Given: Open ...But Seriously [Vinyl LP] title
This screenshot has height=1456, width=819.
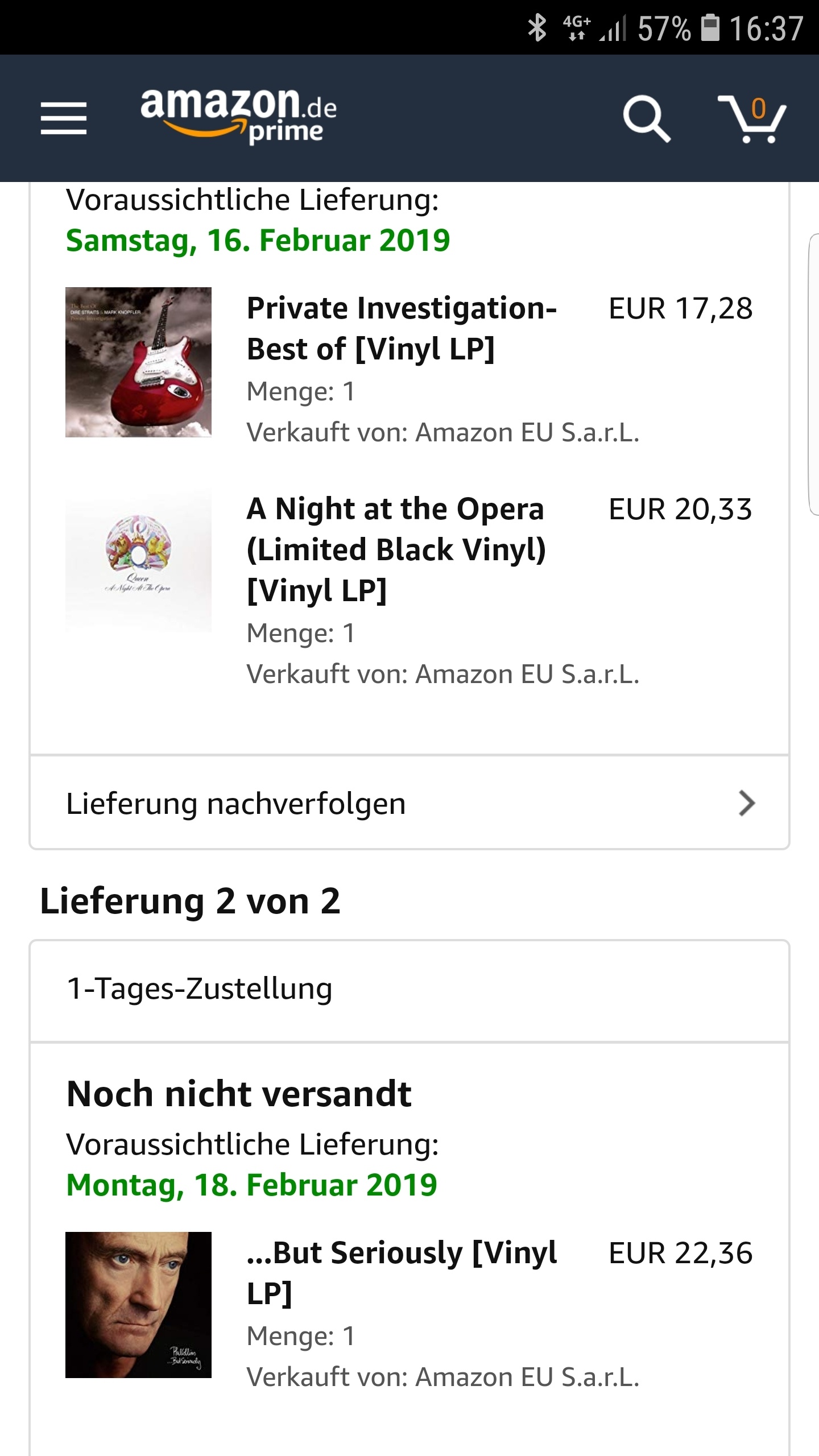Looking at the screenshot, I should click(x=401, y=1272).
